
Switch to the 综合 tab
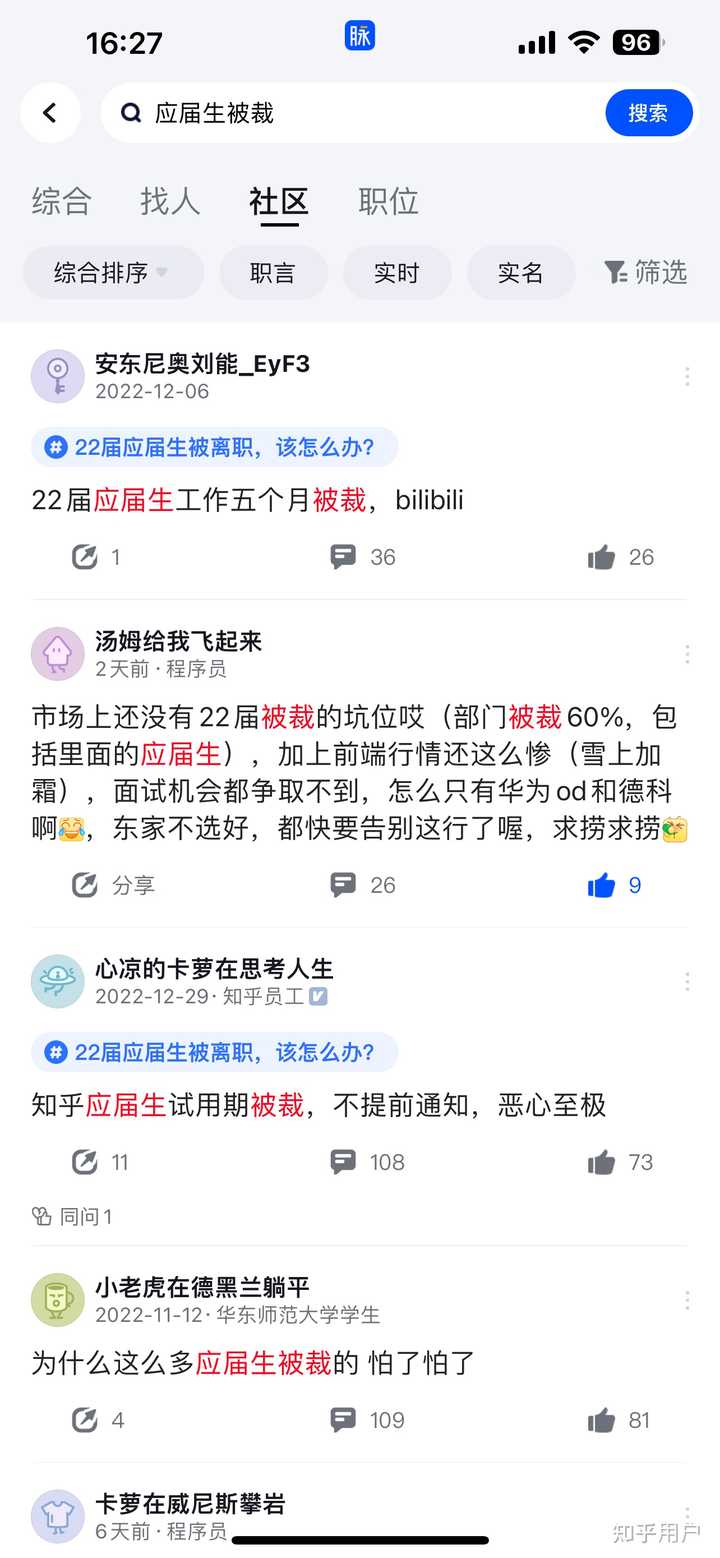[61, 201]
